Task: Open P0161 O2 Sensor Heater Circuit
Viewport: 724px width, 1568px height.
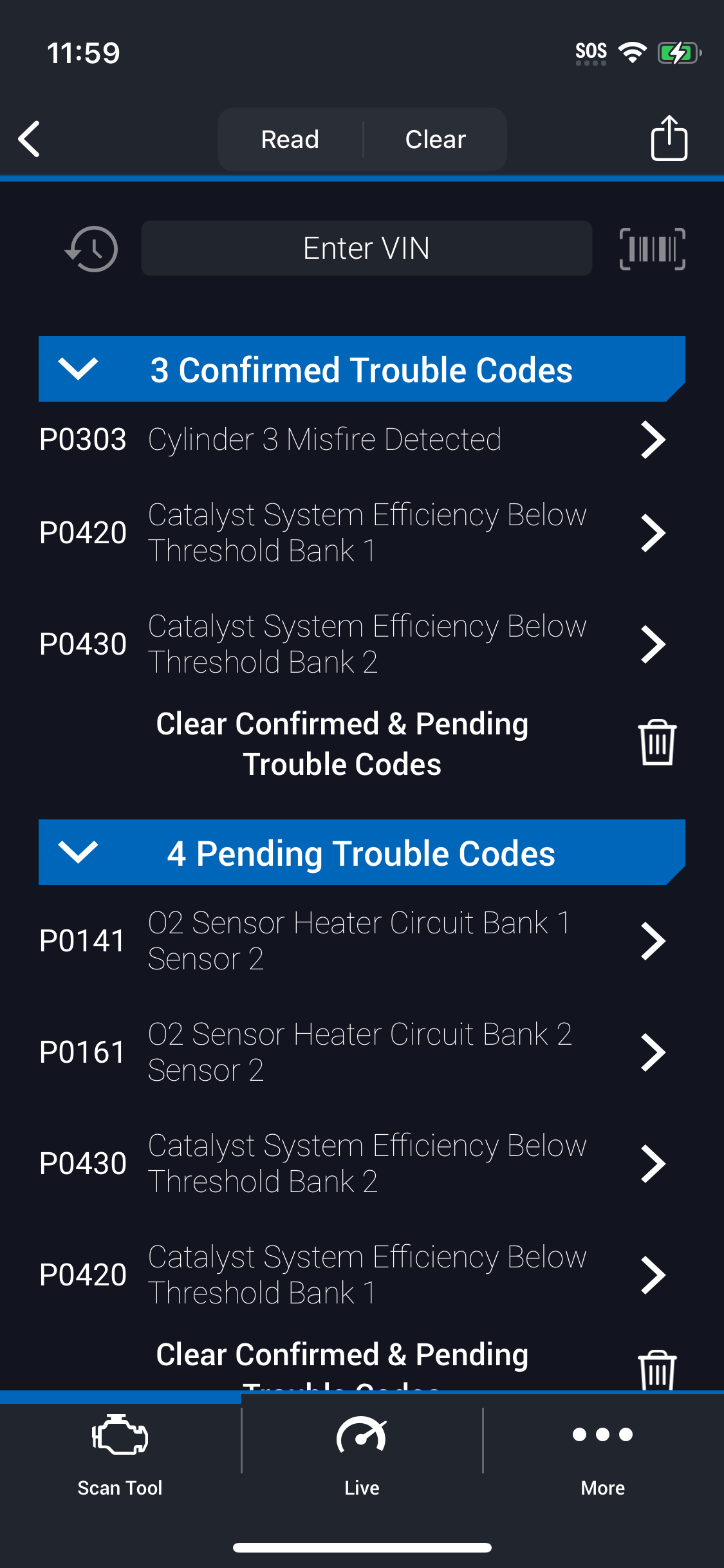Action: tap(353, 1052)
